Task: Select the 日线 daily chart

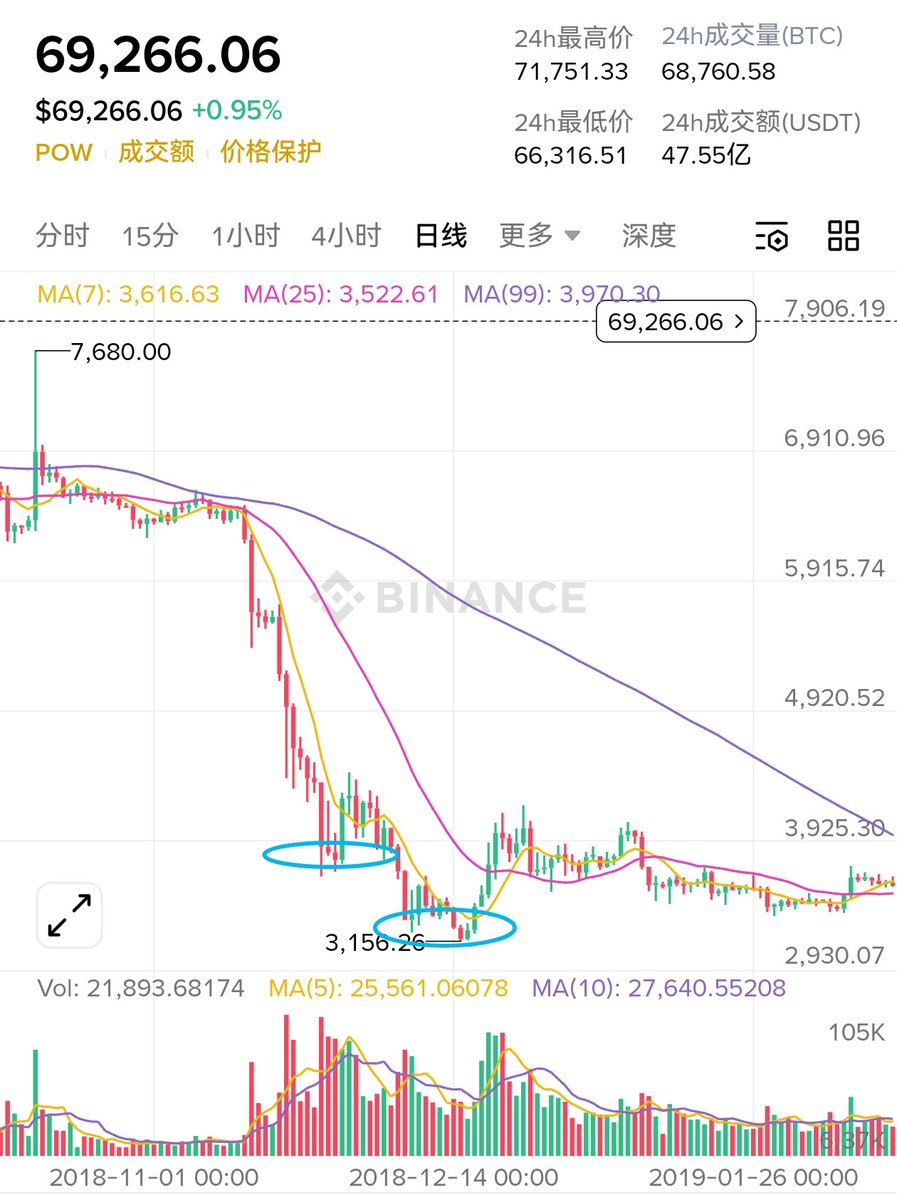Action: tap(441, 236)
